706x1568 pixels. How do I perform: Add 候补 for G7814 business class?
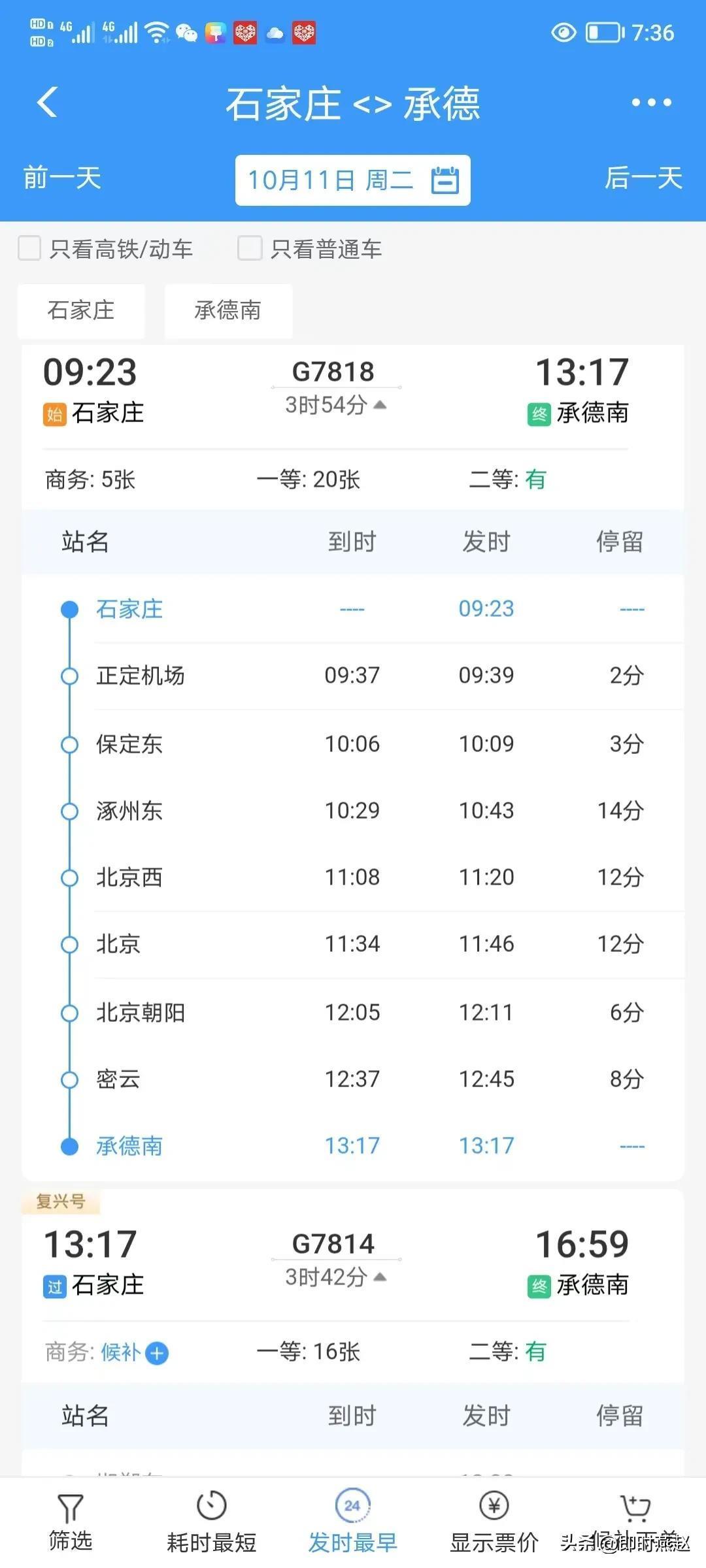point(157,1352)
